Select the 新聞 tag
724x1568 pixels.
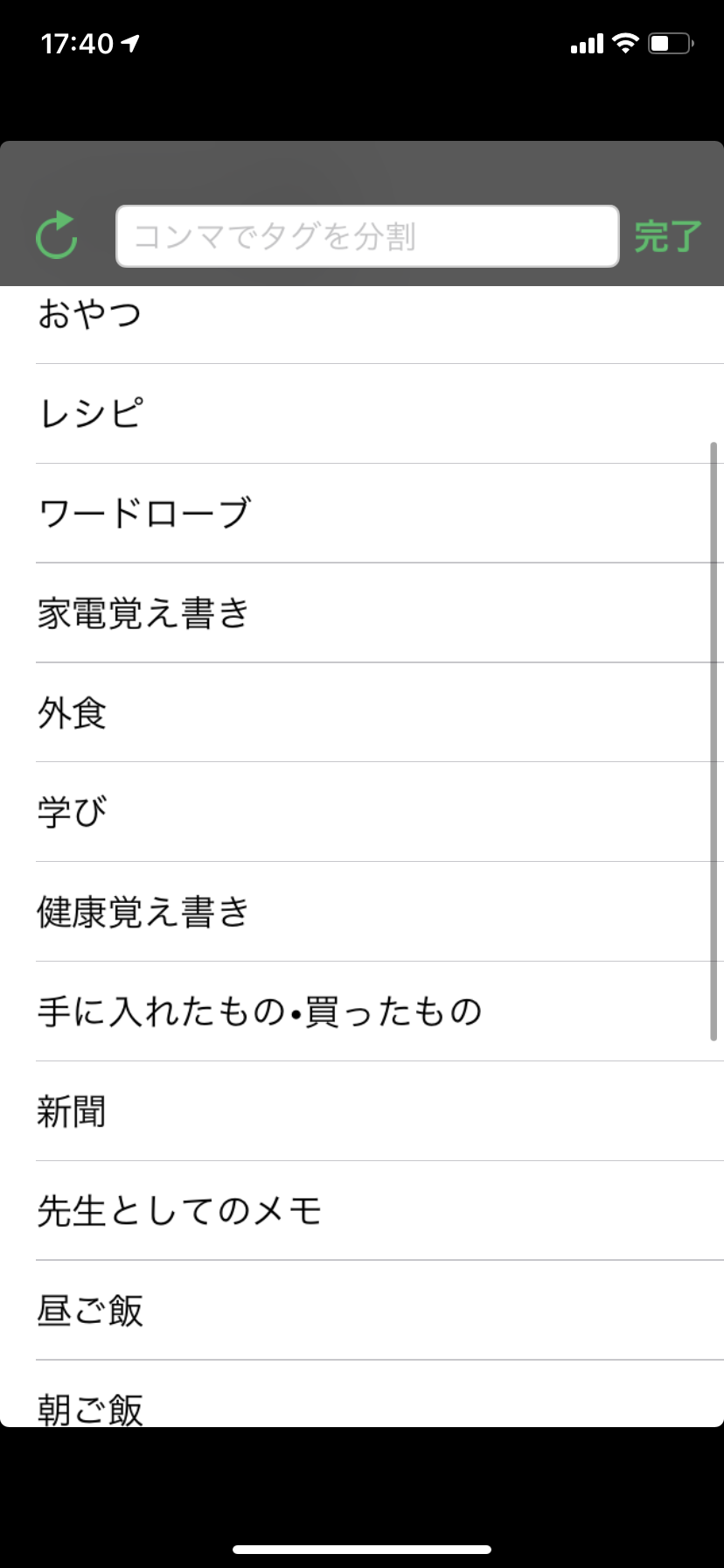pyautogui.click(x=362, y=1111)
